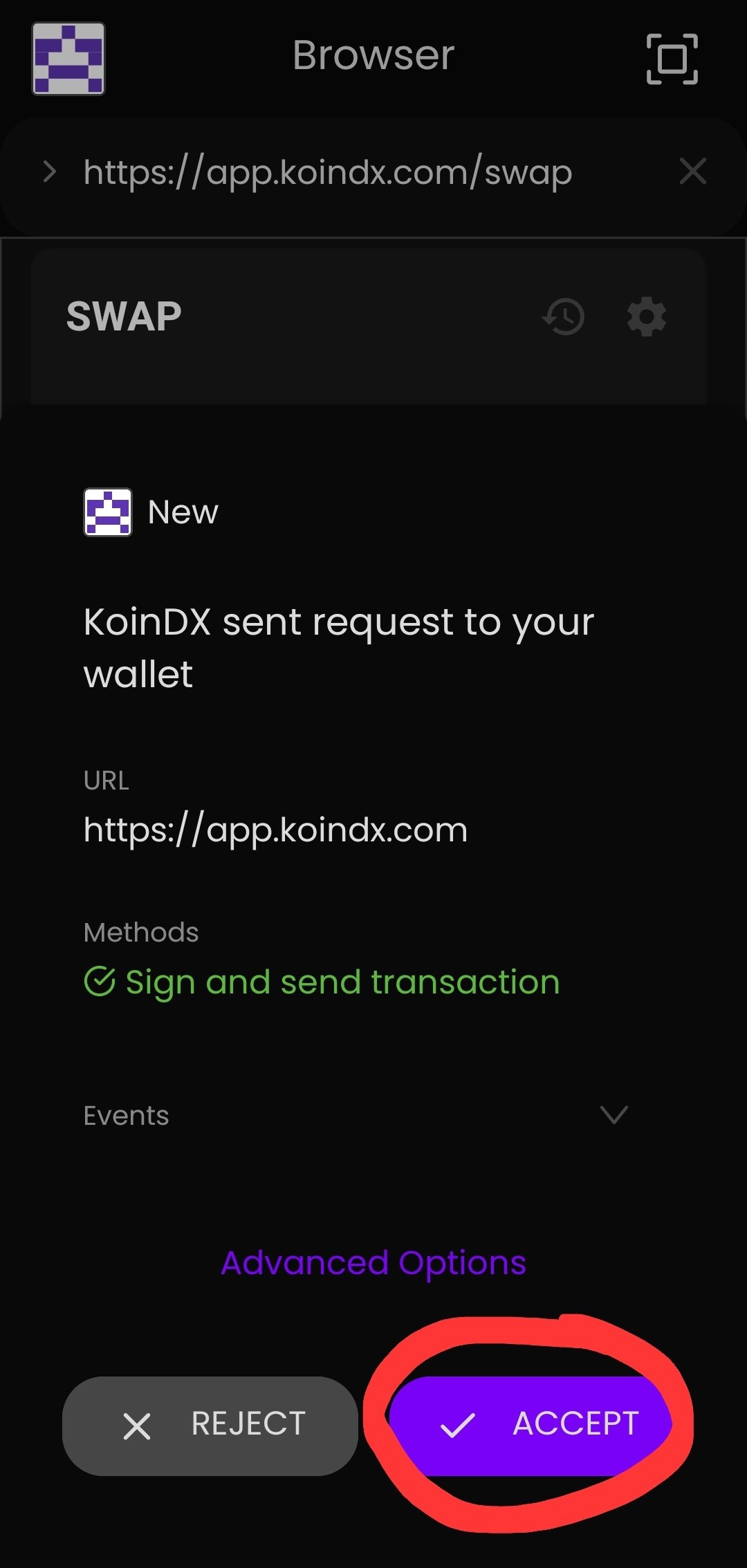The width and height of the screenshot is (747, 1568).
Task: Tap the chevron beside the URL
Action: tap(49, 171)
